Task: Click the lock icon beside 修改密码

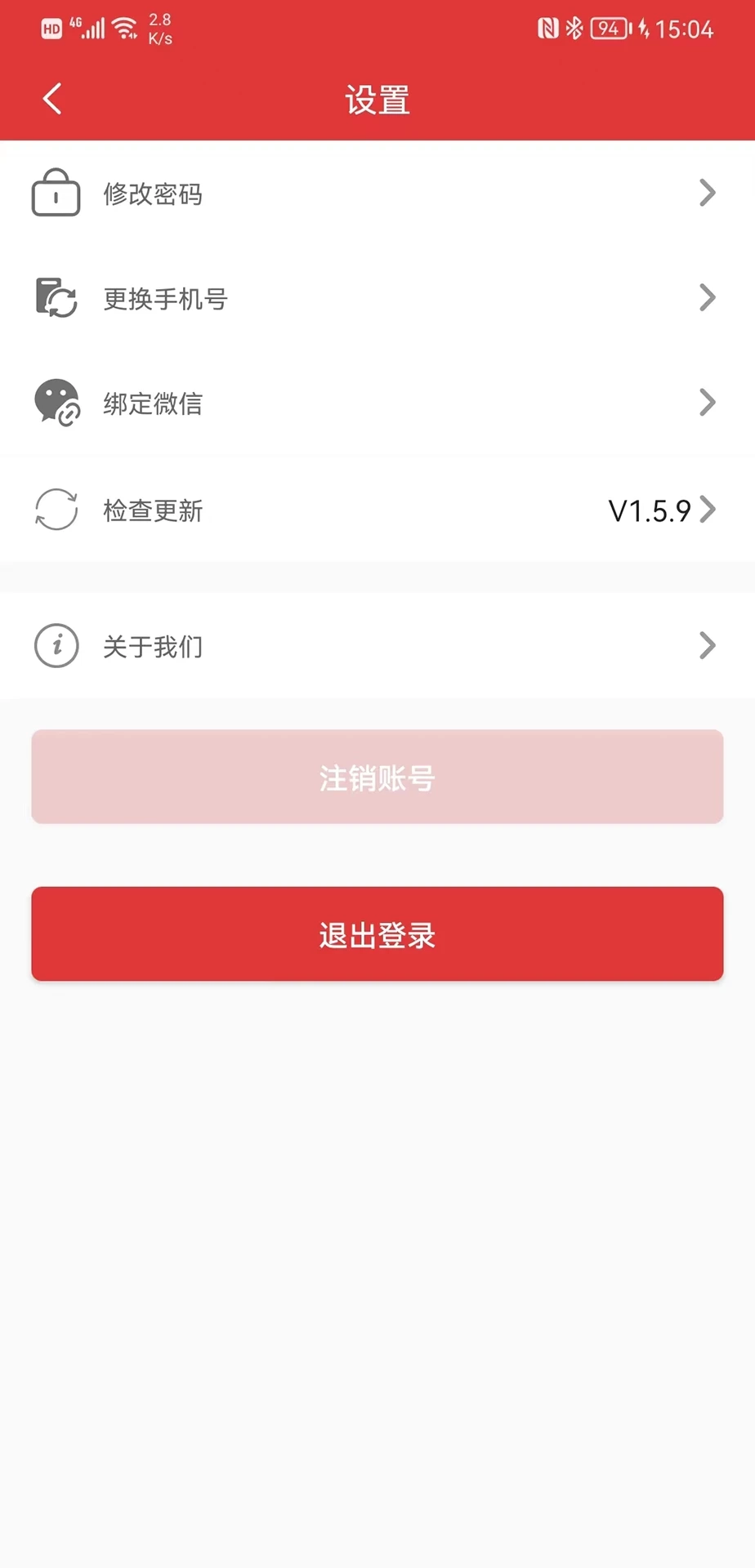Action: pos(56,194)
